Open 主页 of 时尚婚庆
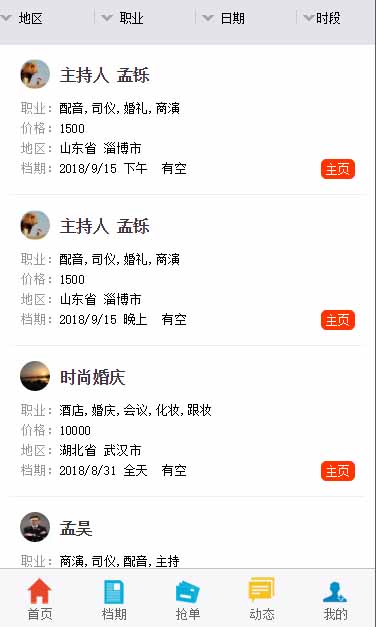This screenshot has height=627, width=376. pos(338,471)
